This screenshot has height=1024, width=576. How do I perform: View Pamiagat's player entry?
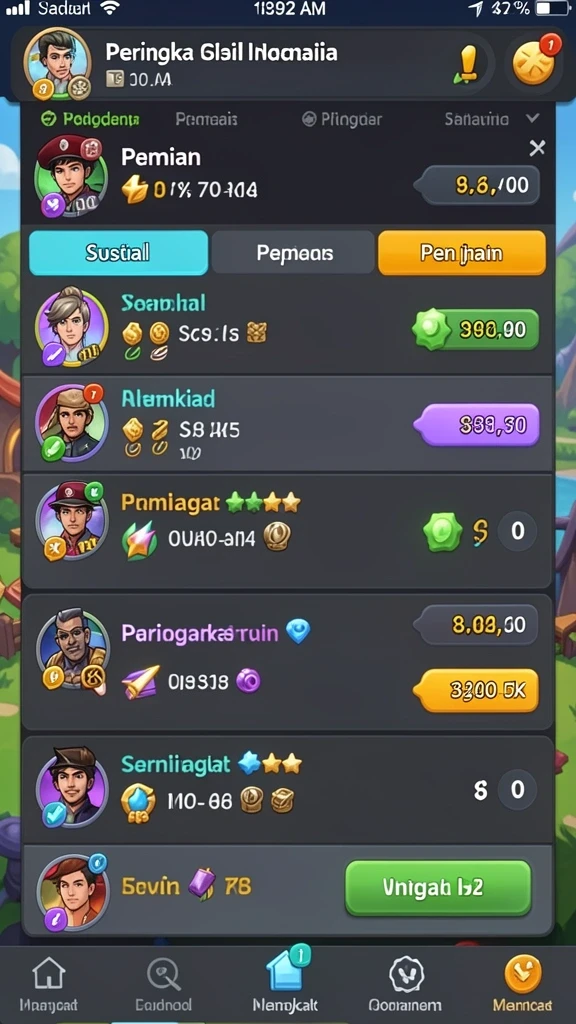click(x=288, y=531)
